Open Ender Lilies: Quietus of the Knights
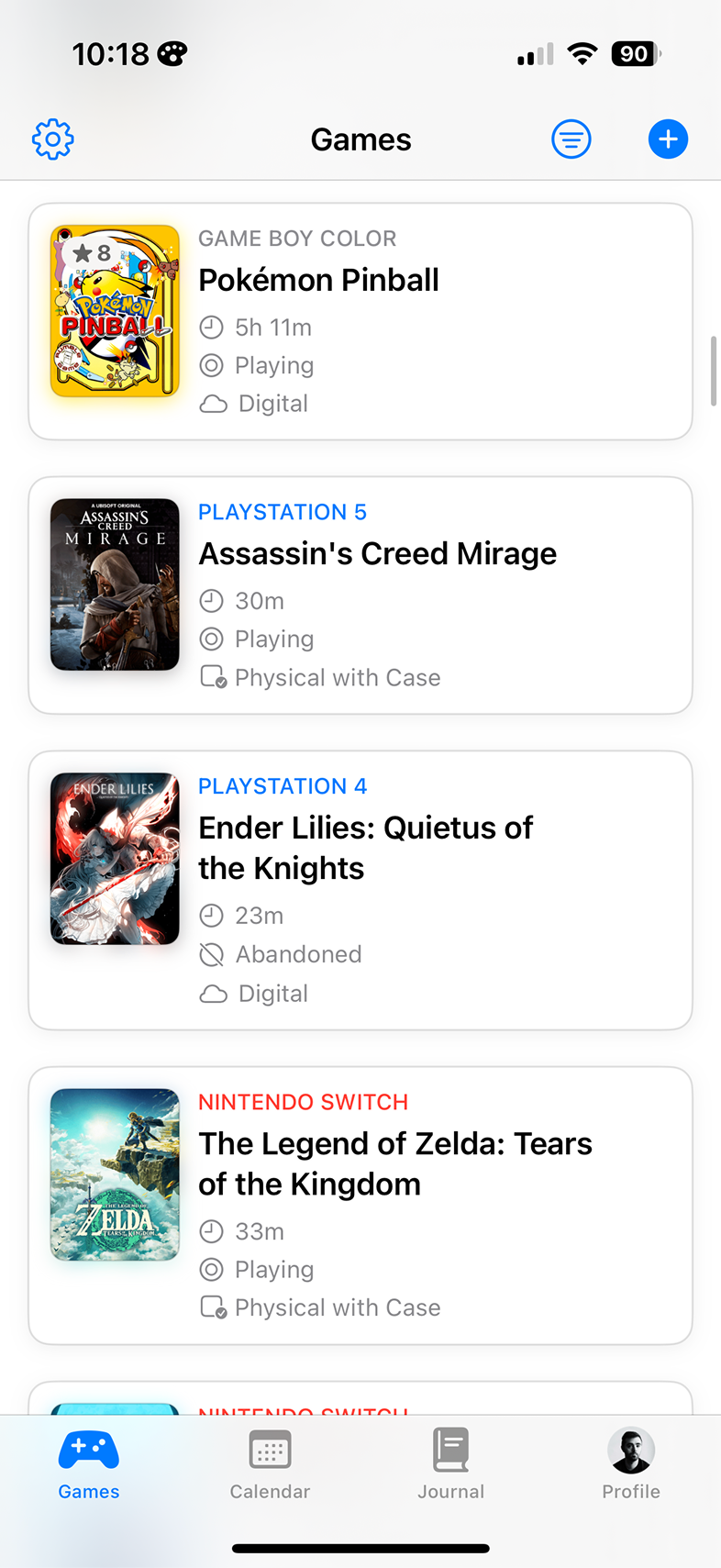Image resolution: width=721 pixels, height=1568 pixels. pyautogui.click(x=360, y=890)
